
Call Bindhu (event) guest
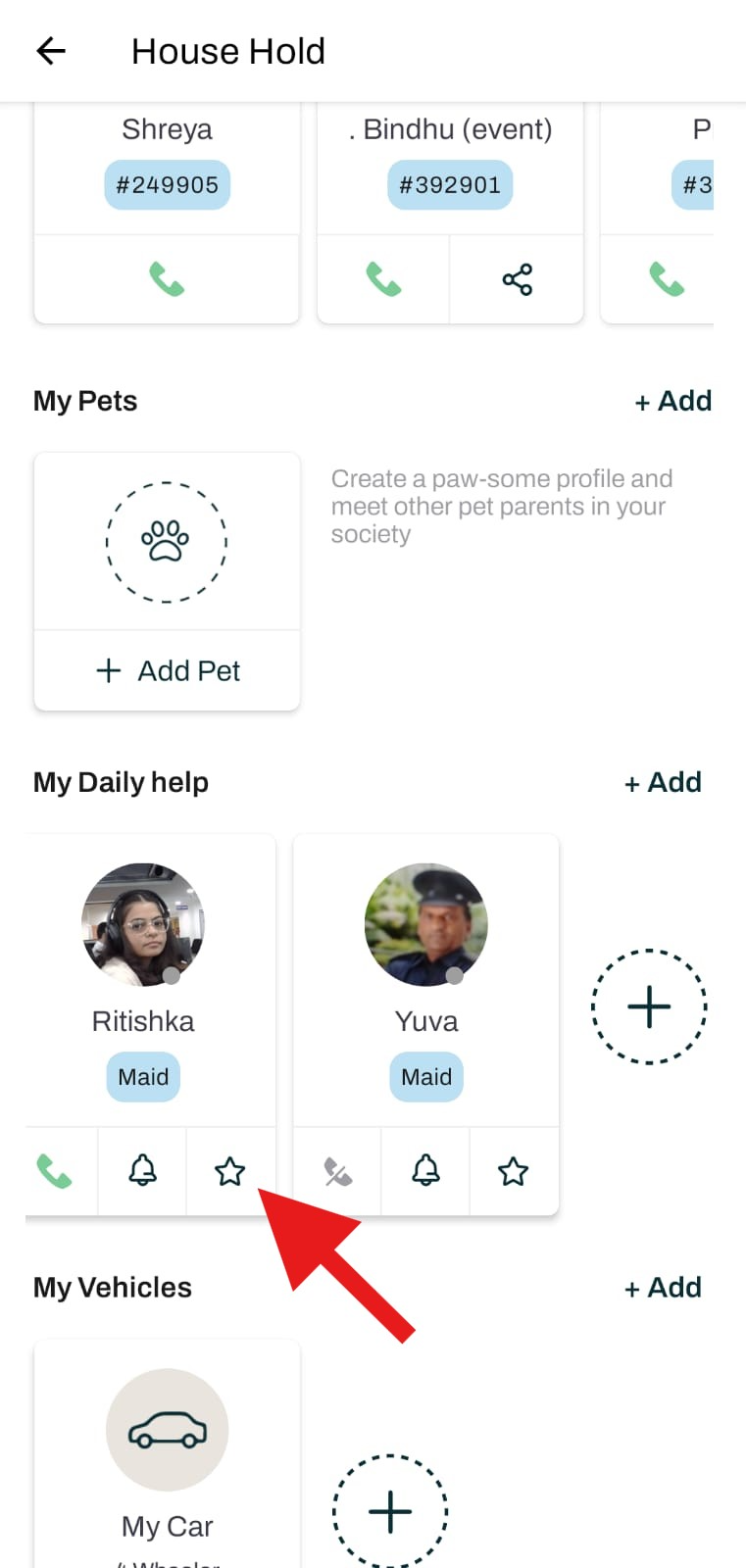coord(383,279)
